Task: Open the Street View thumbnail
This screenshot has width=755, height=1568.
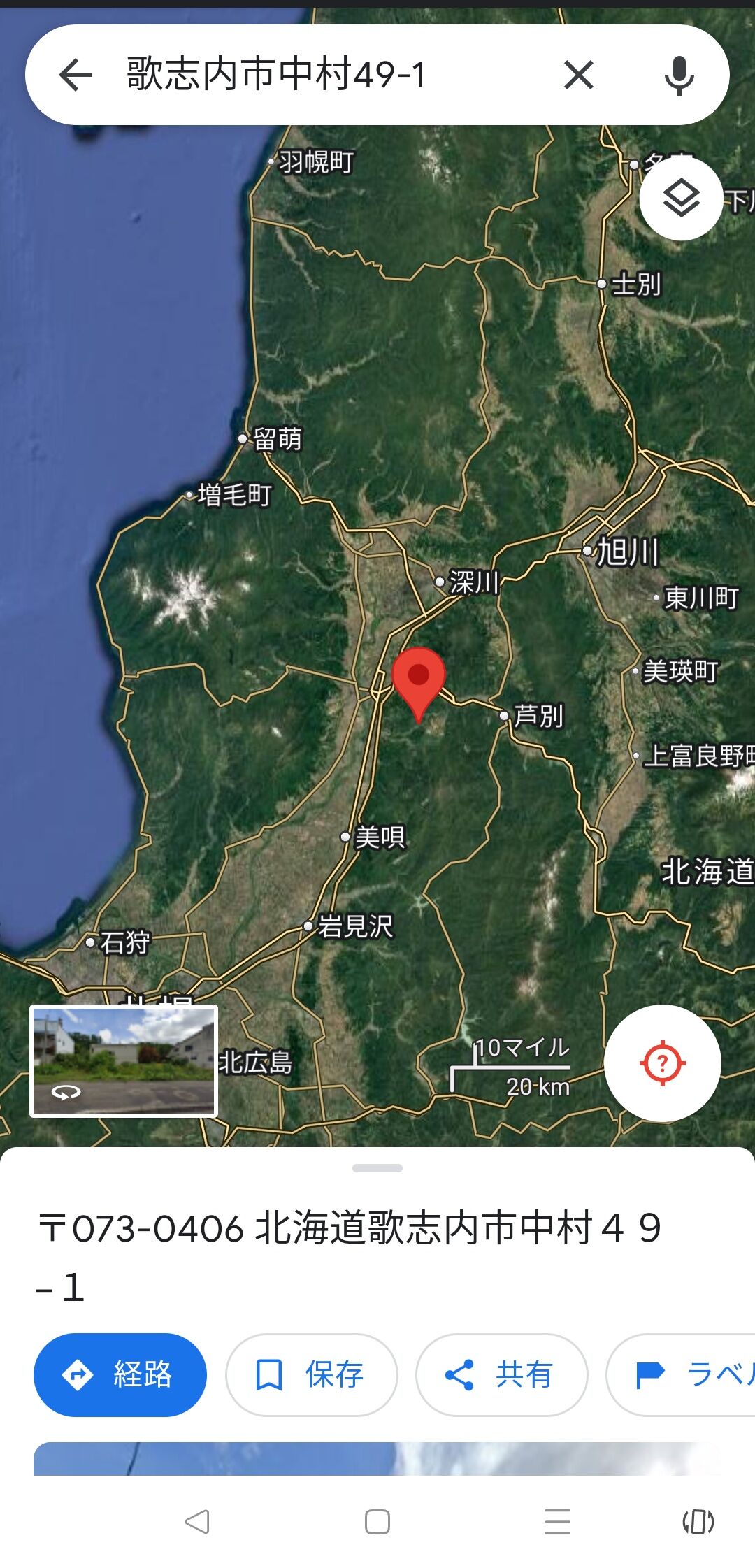Action: (x=124, y=1060)
